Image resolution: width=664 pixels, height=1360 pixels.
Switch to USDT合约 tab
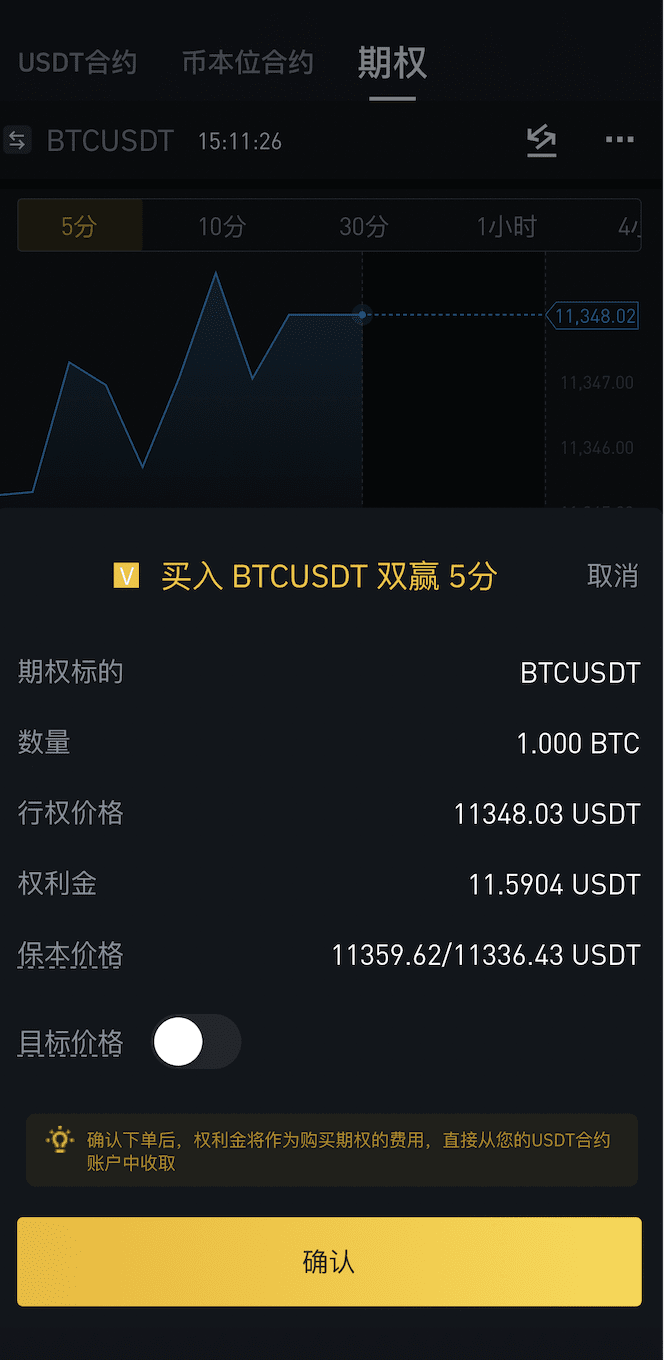(x=77, y=62)
